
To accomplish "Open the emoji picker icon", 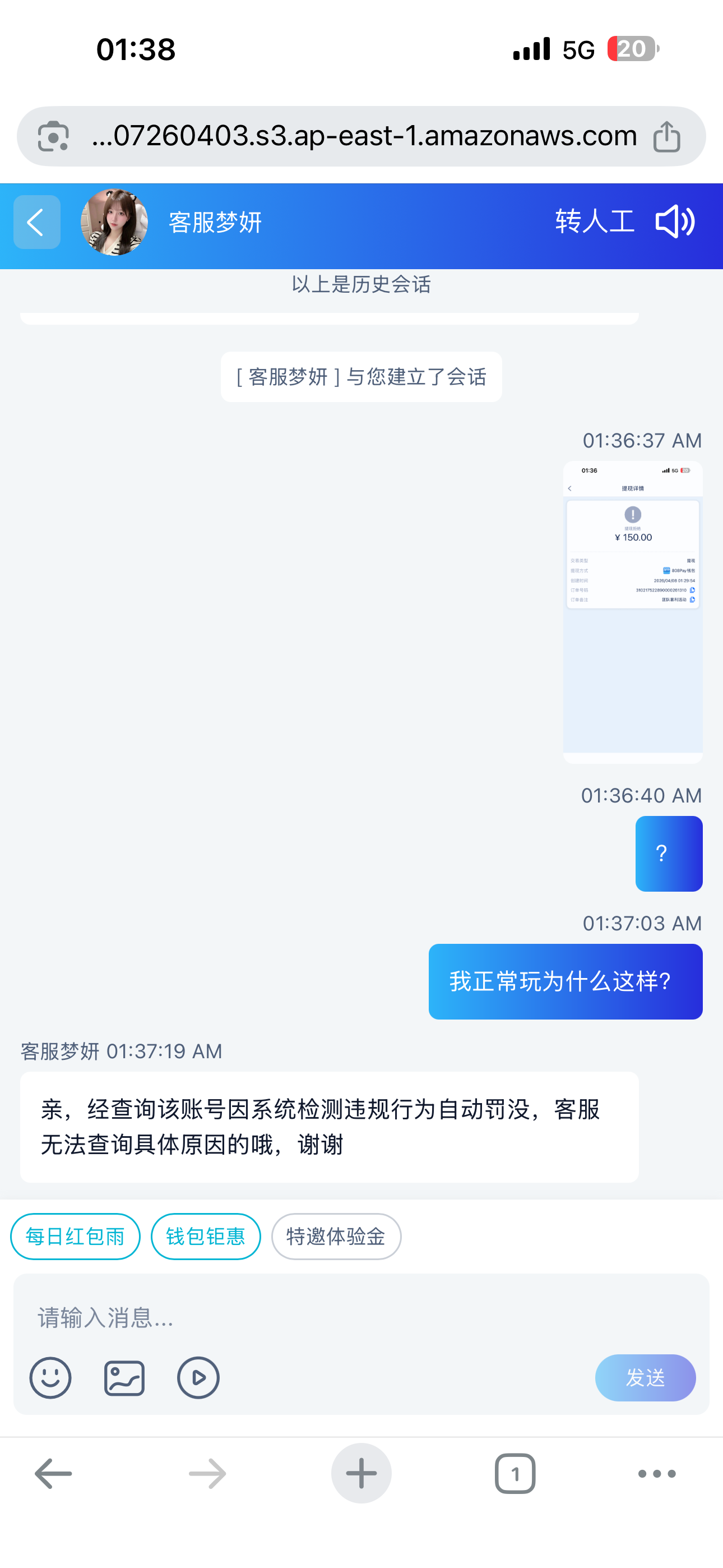I will (x=50, y=1377).
